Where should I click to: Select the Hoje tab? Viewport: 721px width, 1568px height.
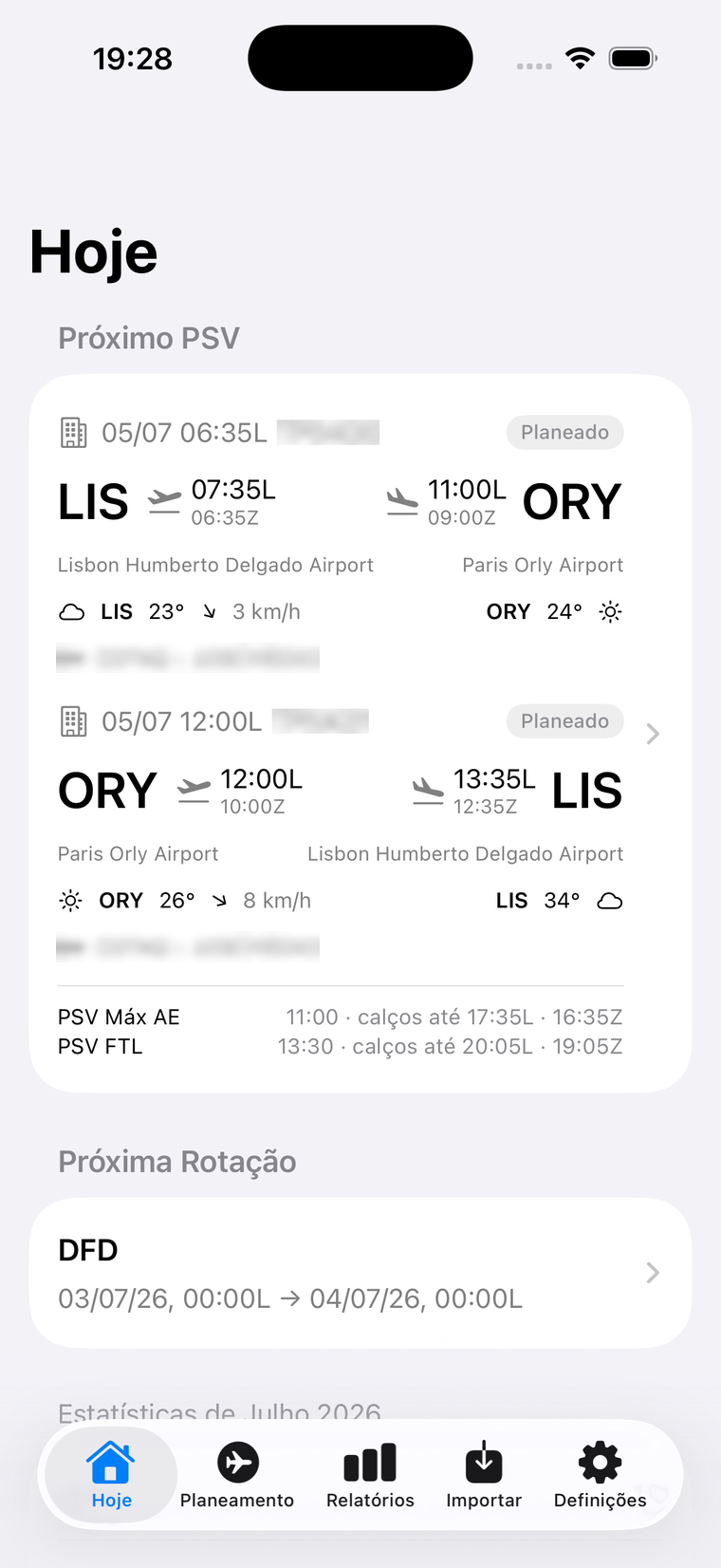[x=111, y=1475]
